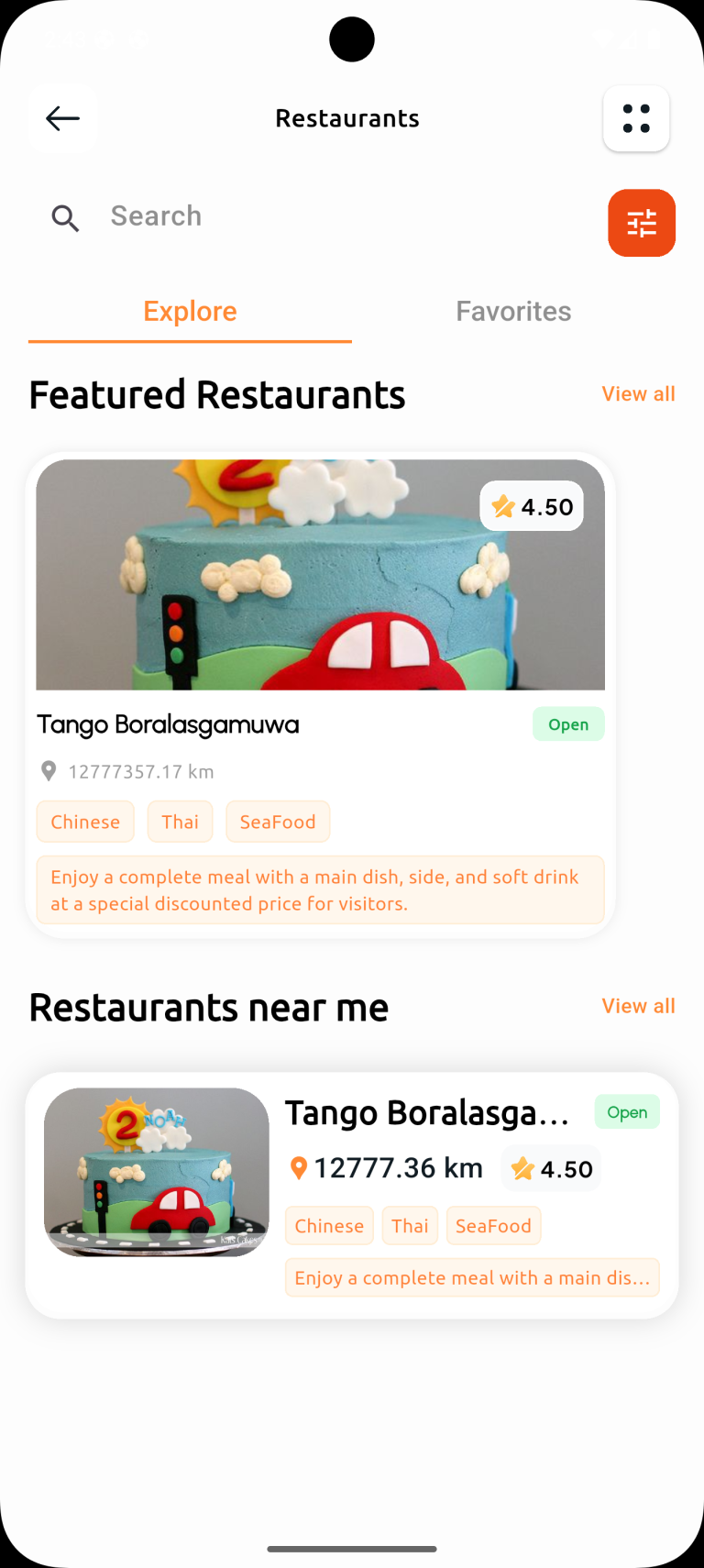704x1568 pixels.
Task: Select the SeaFood cuisine chip
Action: (278, 822)
